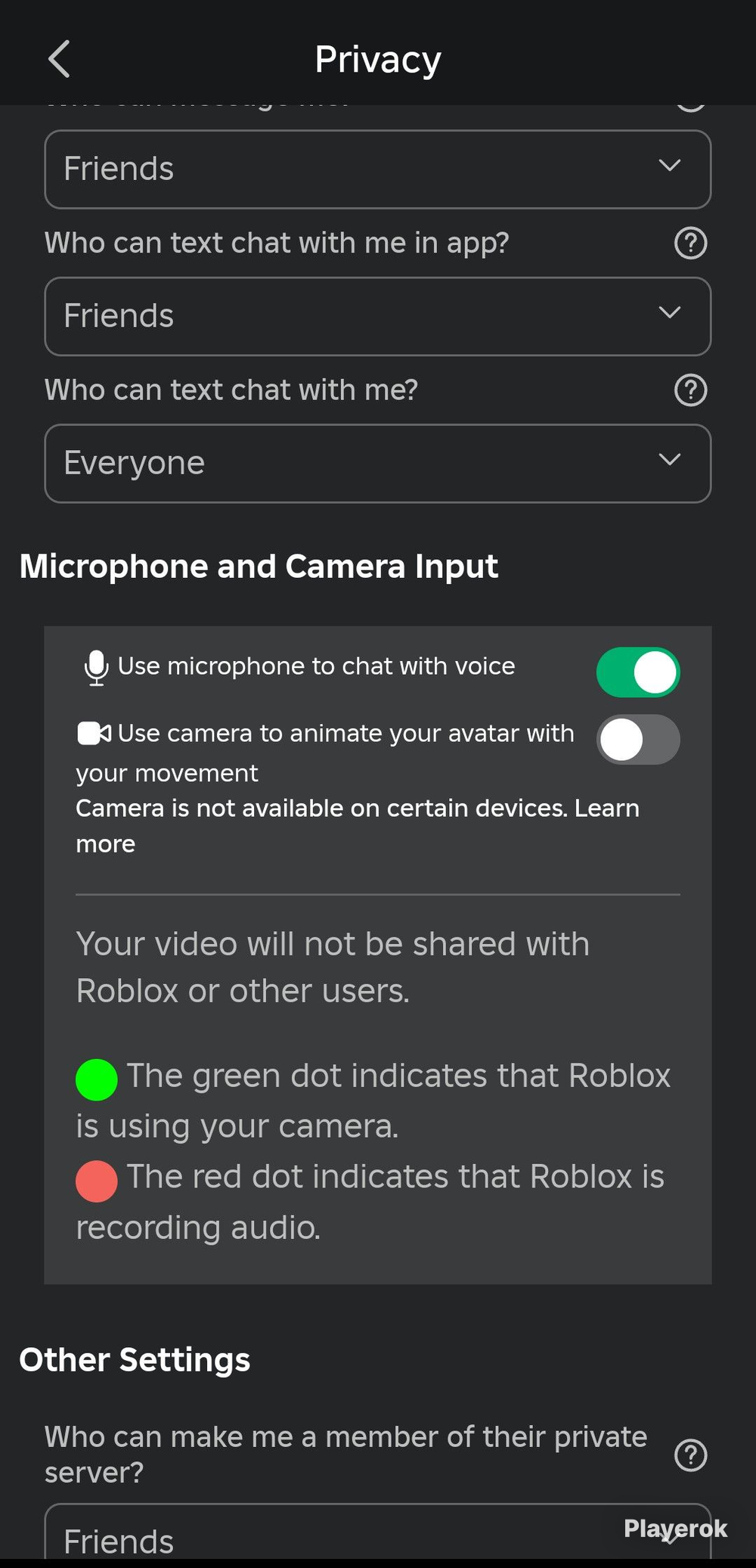Screen dimensions: 756x1568
Task: Open help for 'Who can text chat with me in app?'
Action: pos(690,243)
